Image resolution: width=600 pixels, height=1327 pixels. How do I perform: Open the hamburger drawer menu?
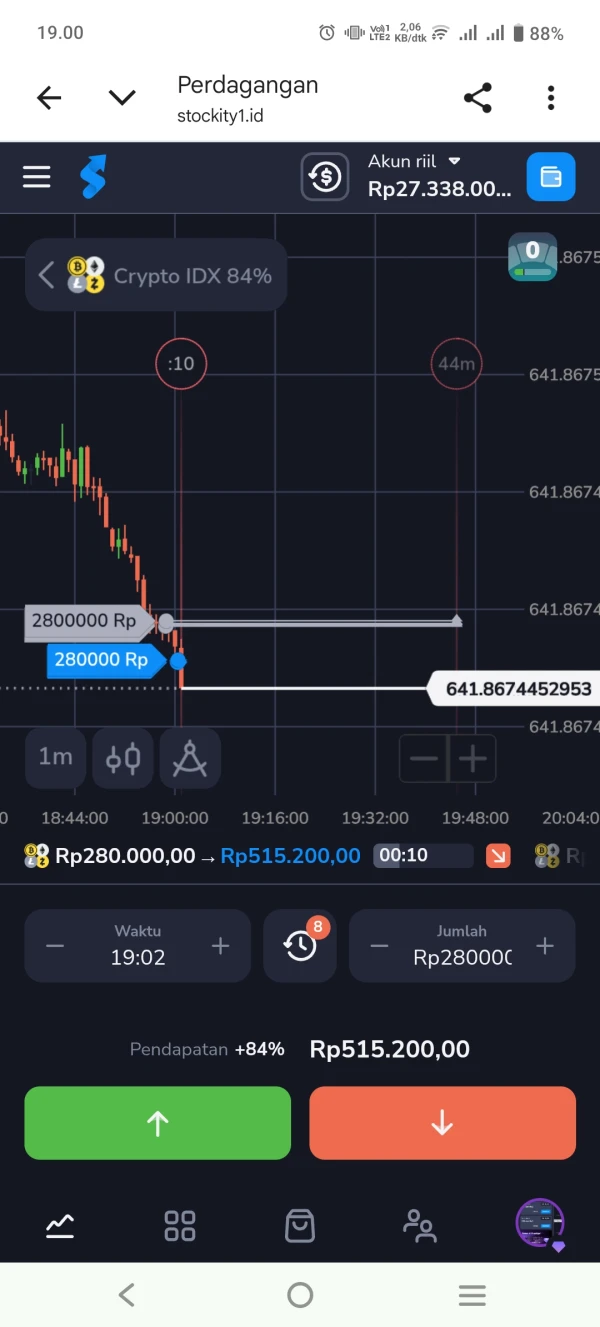click(x=37, y=177)
